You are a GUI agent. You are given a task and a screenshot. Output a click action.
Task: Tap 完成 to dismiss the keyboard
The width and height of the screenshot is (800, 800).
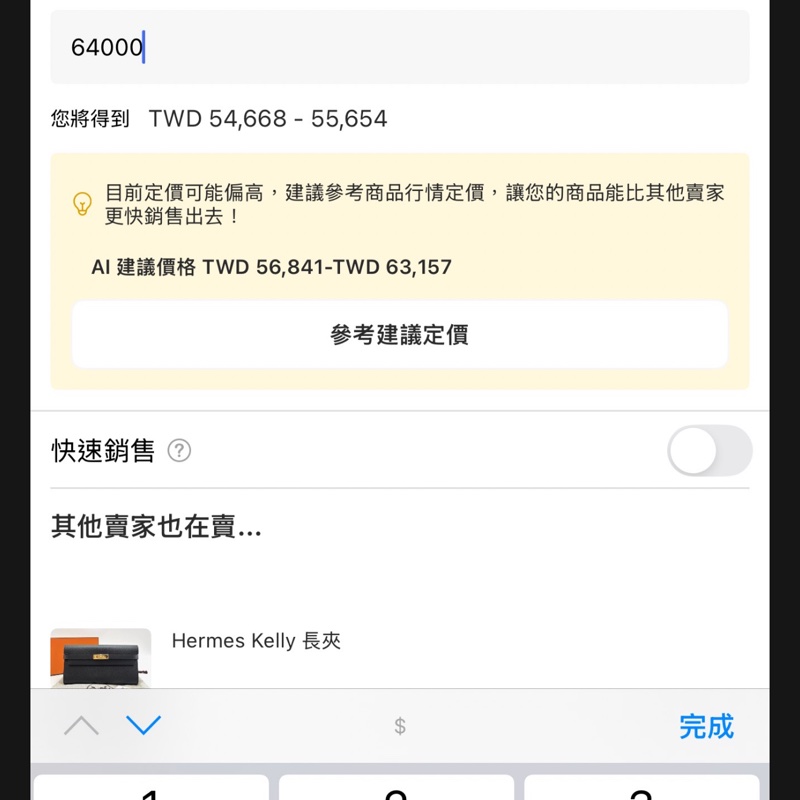point(706,727)
